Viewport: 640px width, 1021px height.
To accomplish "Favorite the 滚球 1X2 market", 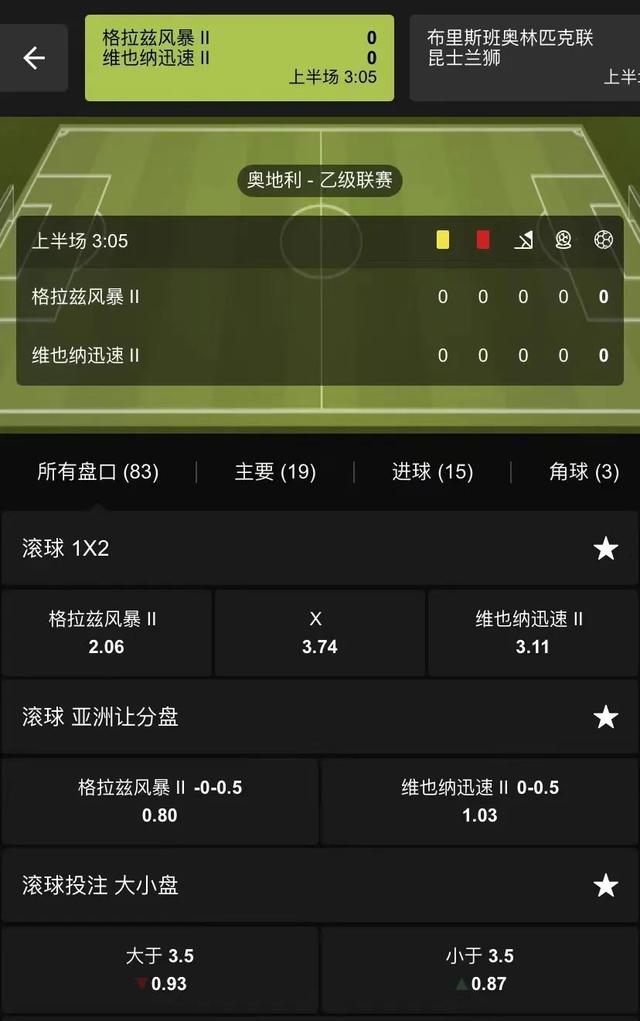I will 605,548.
